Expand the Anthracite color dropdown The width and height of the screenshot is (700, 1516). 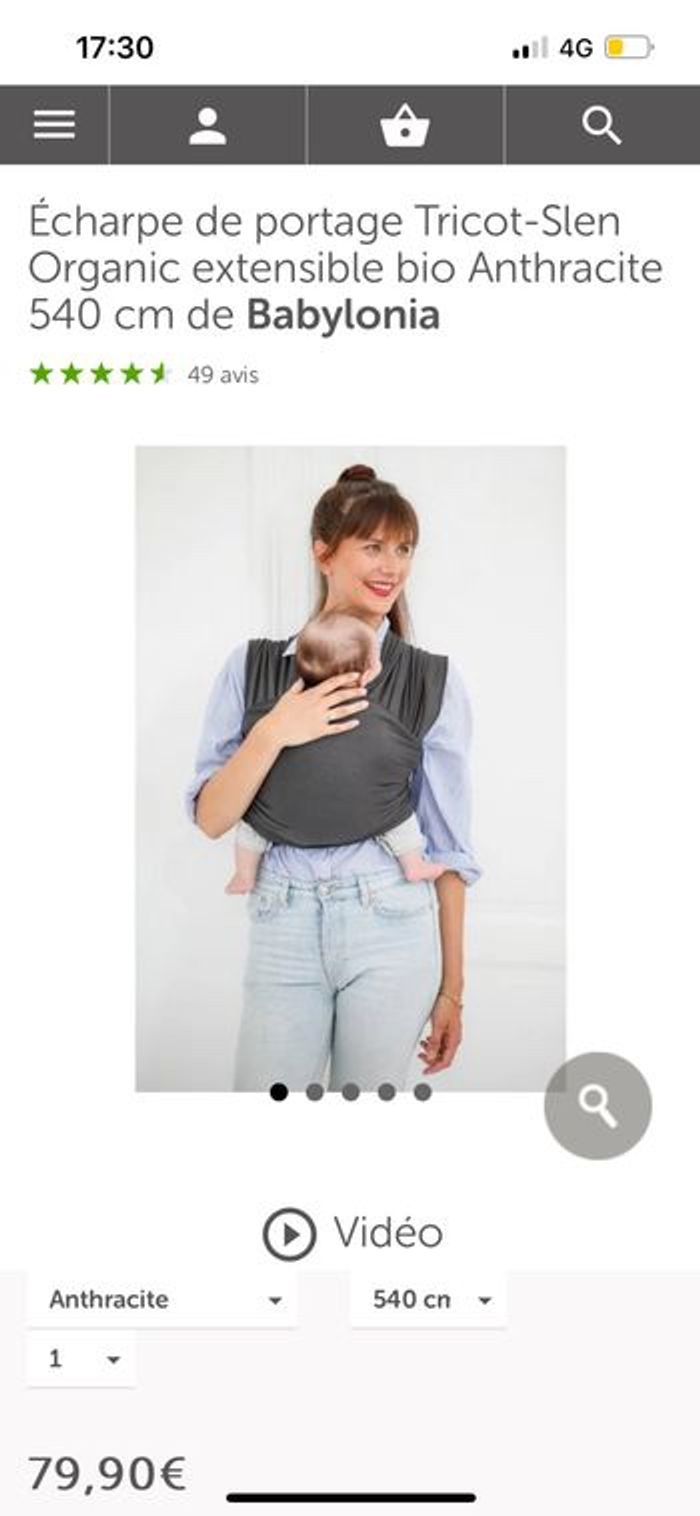coord(164,1300)
